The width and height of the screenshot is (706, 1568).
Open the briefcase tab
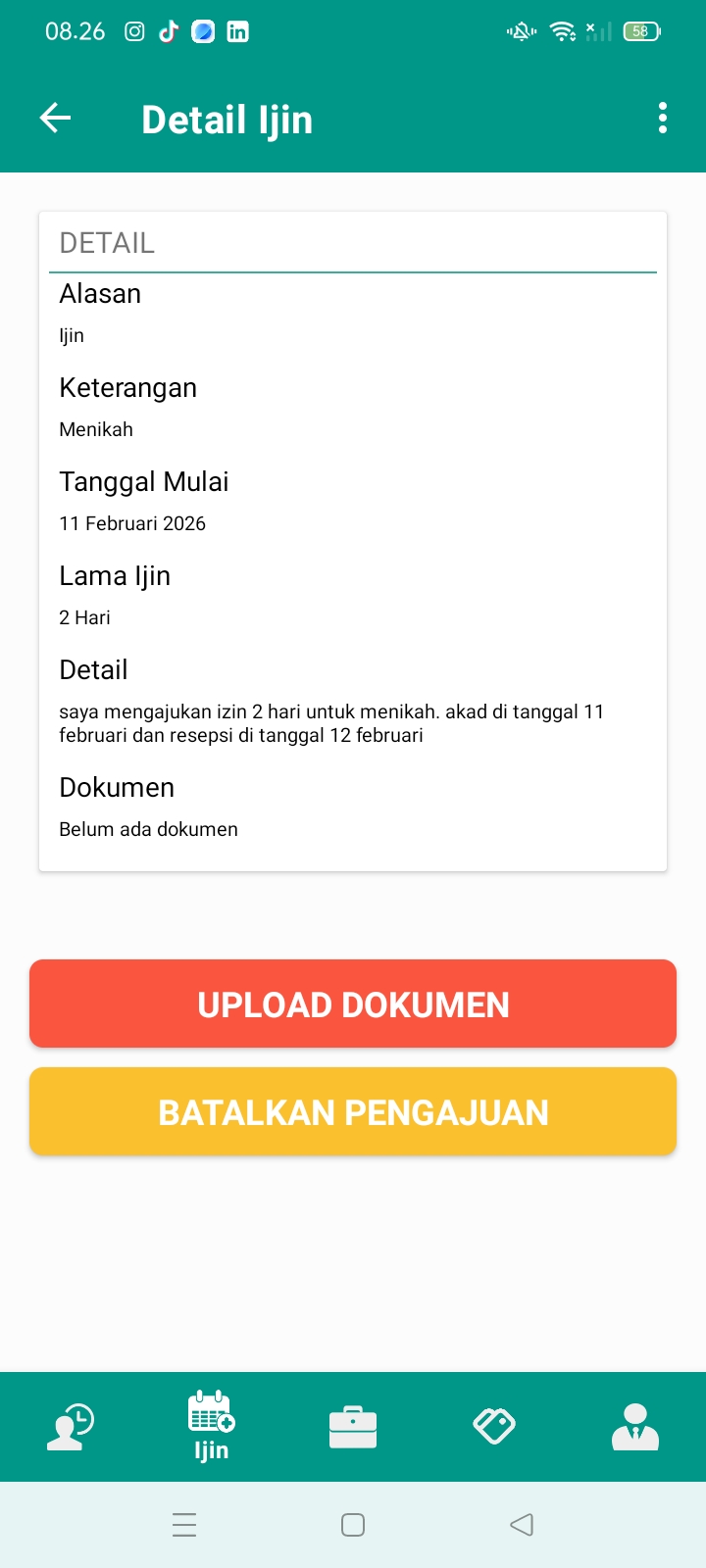(x=353, y=1426)
